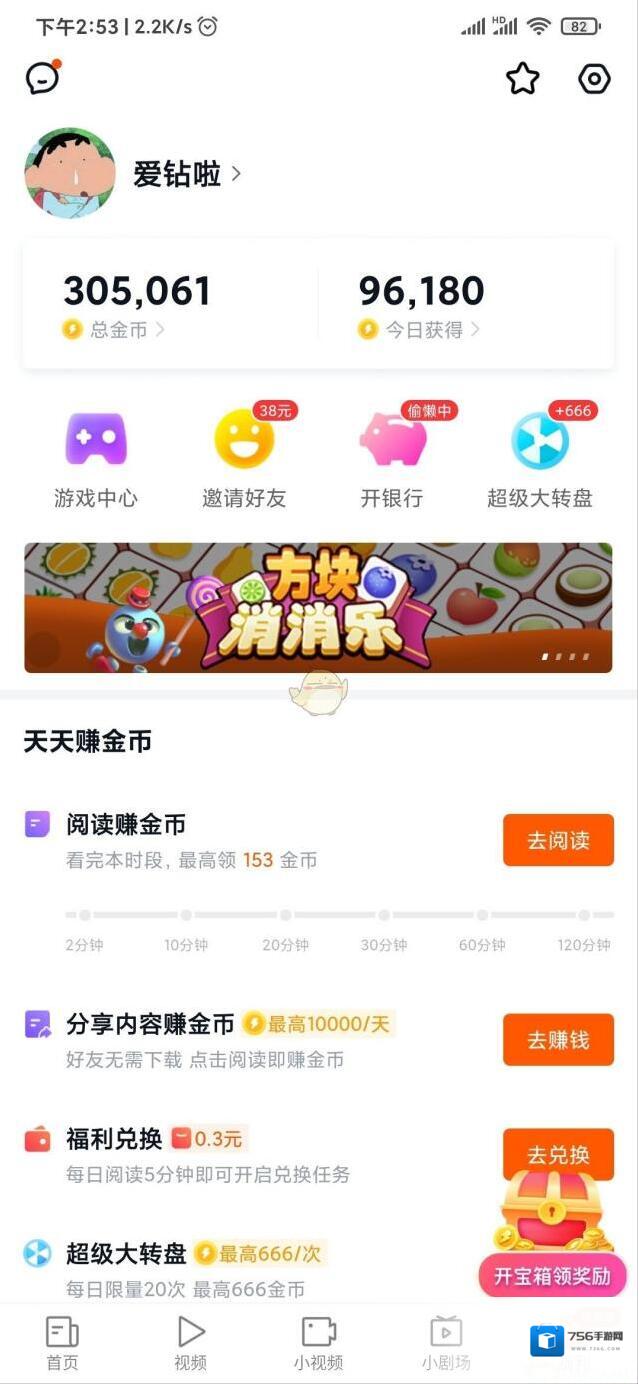Open the settings hexagon icon
638x1384 pixels.
pyautogui.click(x=594, y=79)
